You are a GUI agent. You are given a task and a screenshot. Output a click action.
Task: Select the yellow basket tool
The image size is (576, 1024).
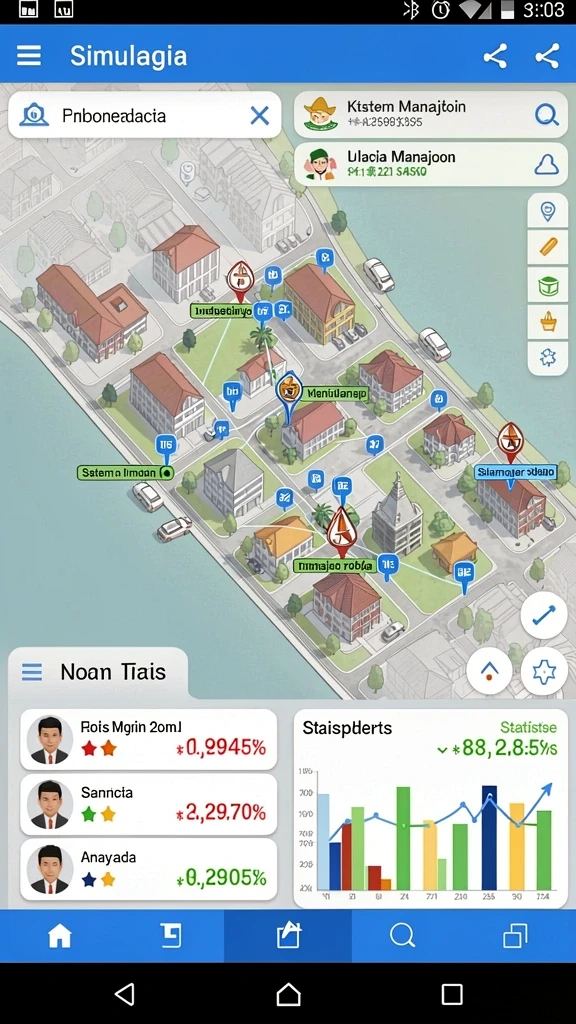[547, 321]
